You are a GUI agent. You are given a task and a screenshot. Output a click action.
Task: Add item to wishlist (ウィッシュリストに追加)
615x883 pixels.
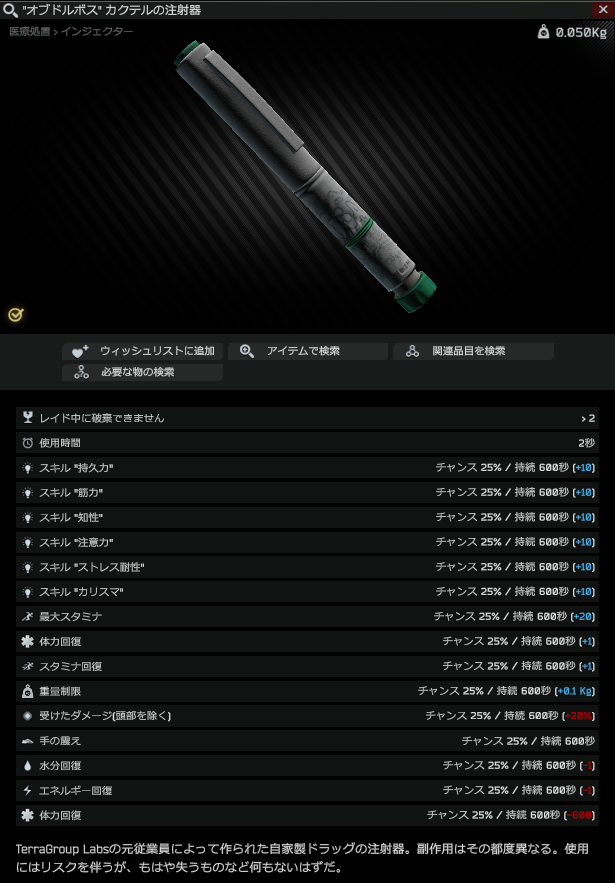coord(142,351)
